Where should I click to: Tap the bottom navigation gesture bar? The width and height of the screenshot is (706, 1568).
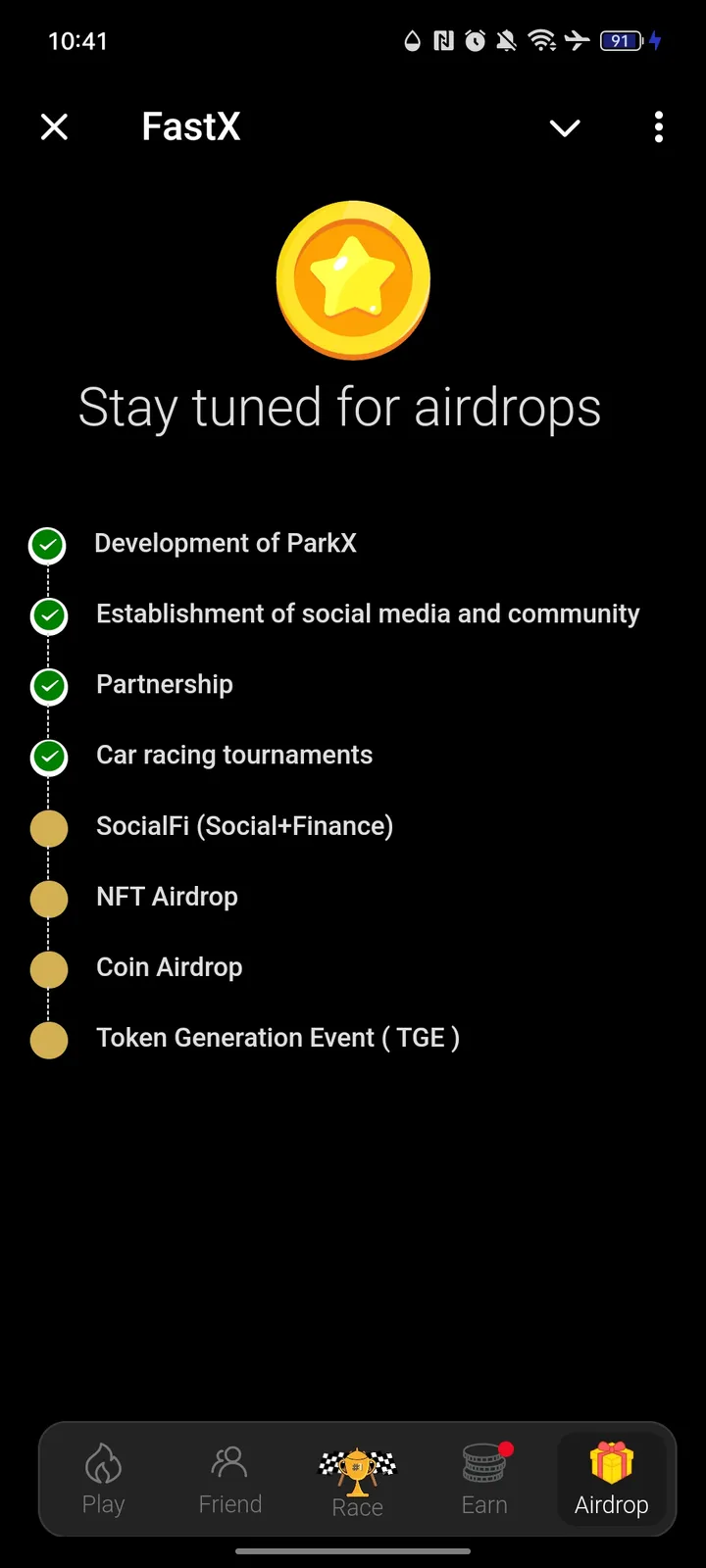point(353,1552)
